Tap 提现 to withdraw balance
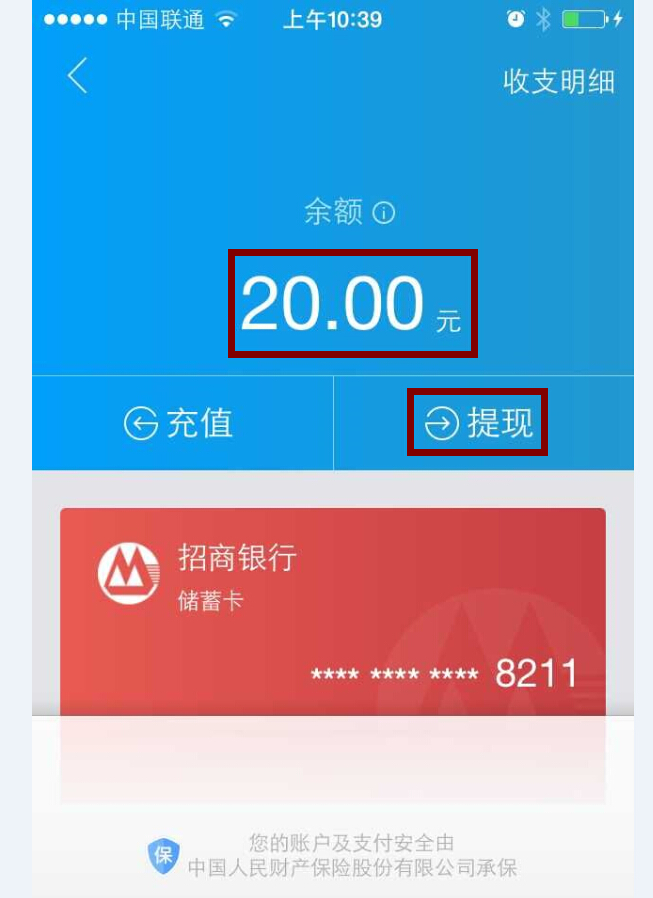 pyautogui.click(x=479, y=424)
